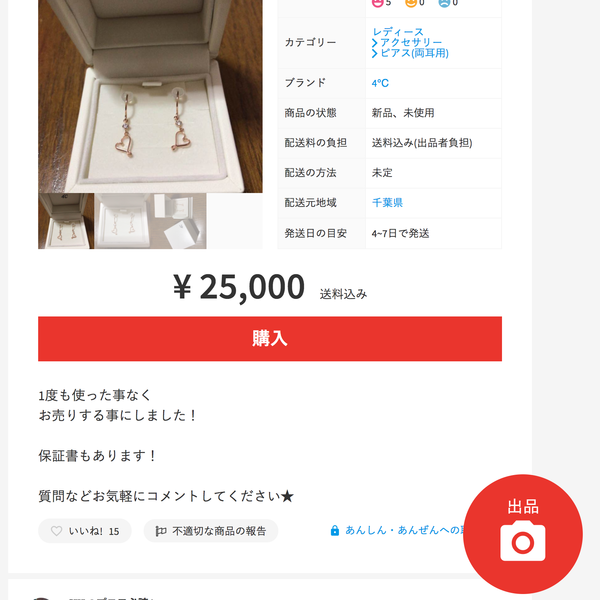Select the second earring close-up thumbnail
Viewport: 600px width, 600px height.
coord(121,221)
